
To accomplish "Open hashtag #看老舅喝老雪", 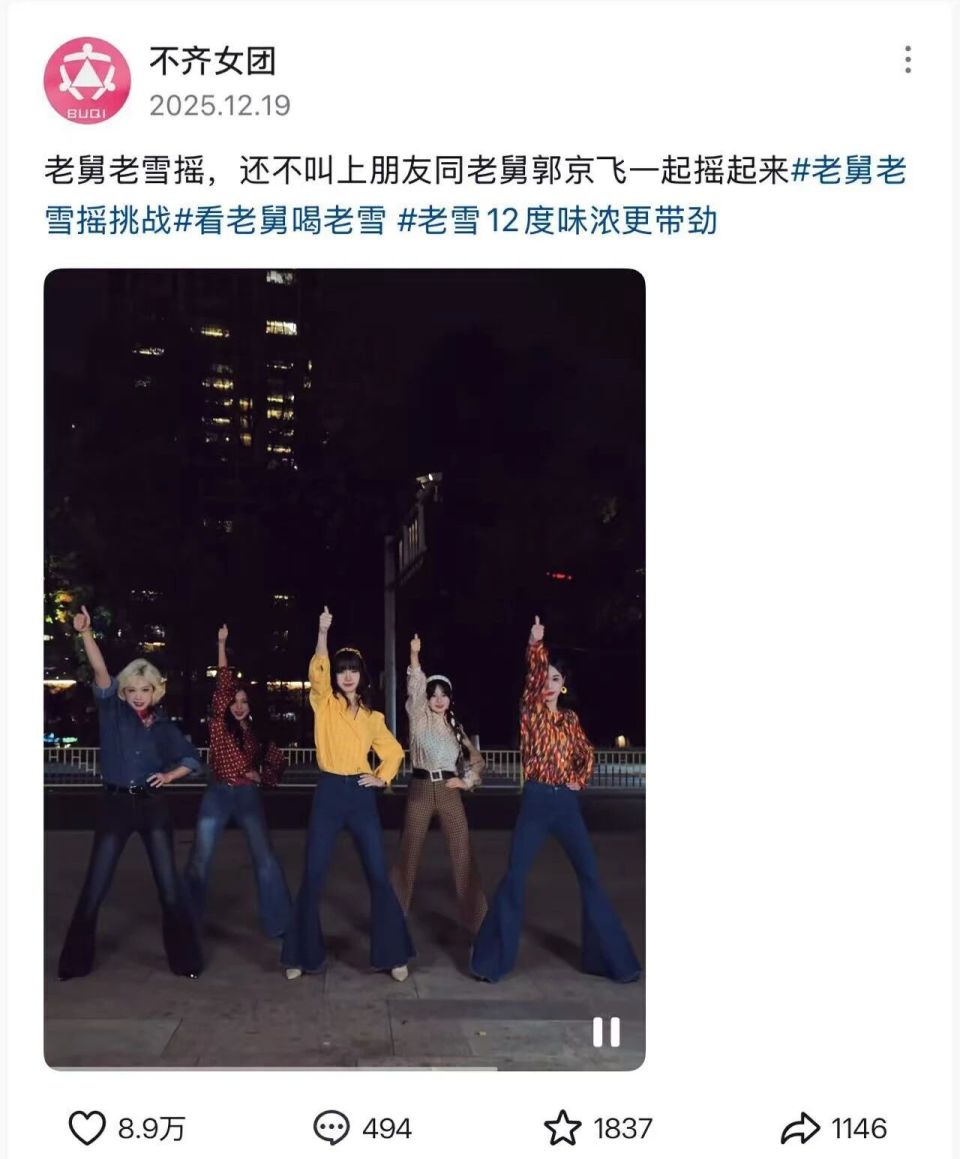I will (x=280, y=220).
